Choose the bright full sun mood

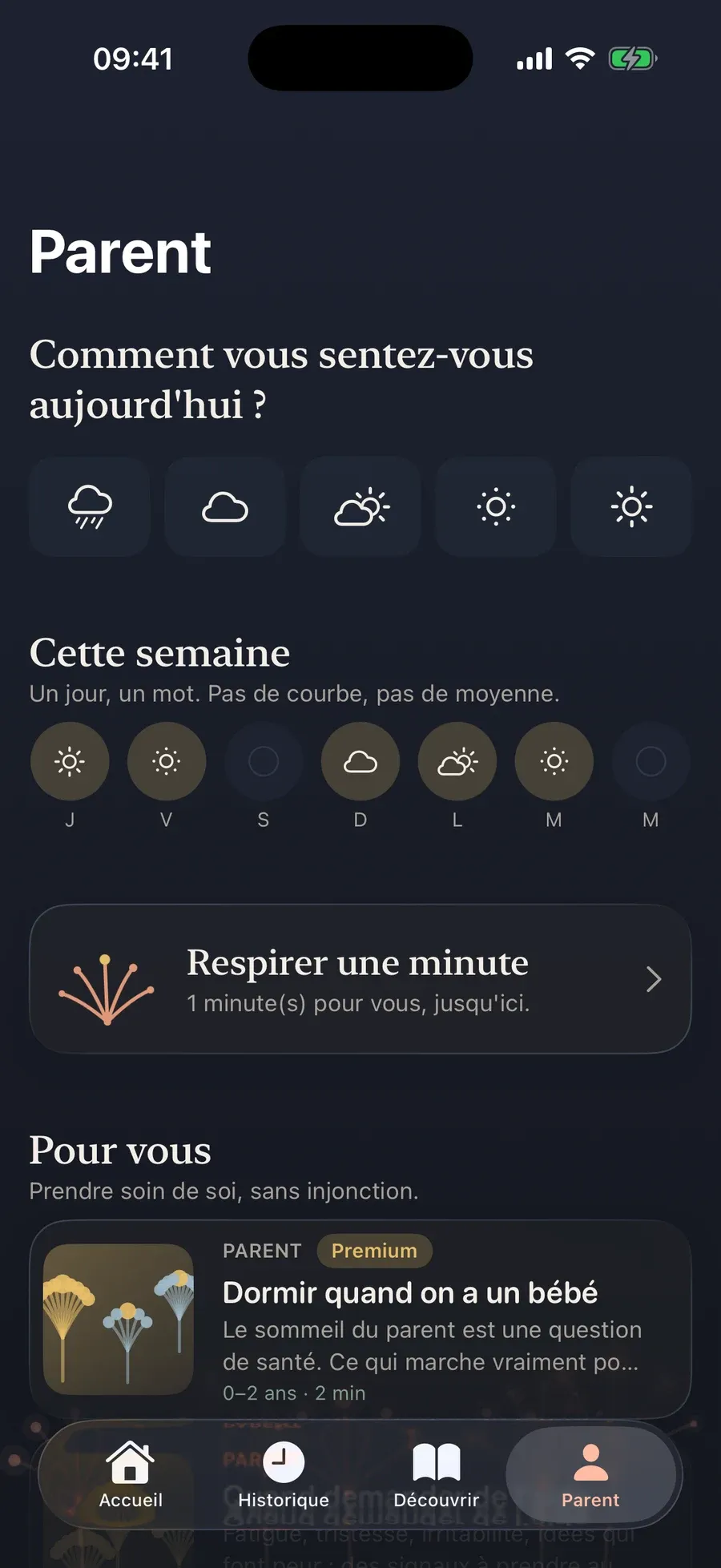(631, 507)
